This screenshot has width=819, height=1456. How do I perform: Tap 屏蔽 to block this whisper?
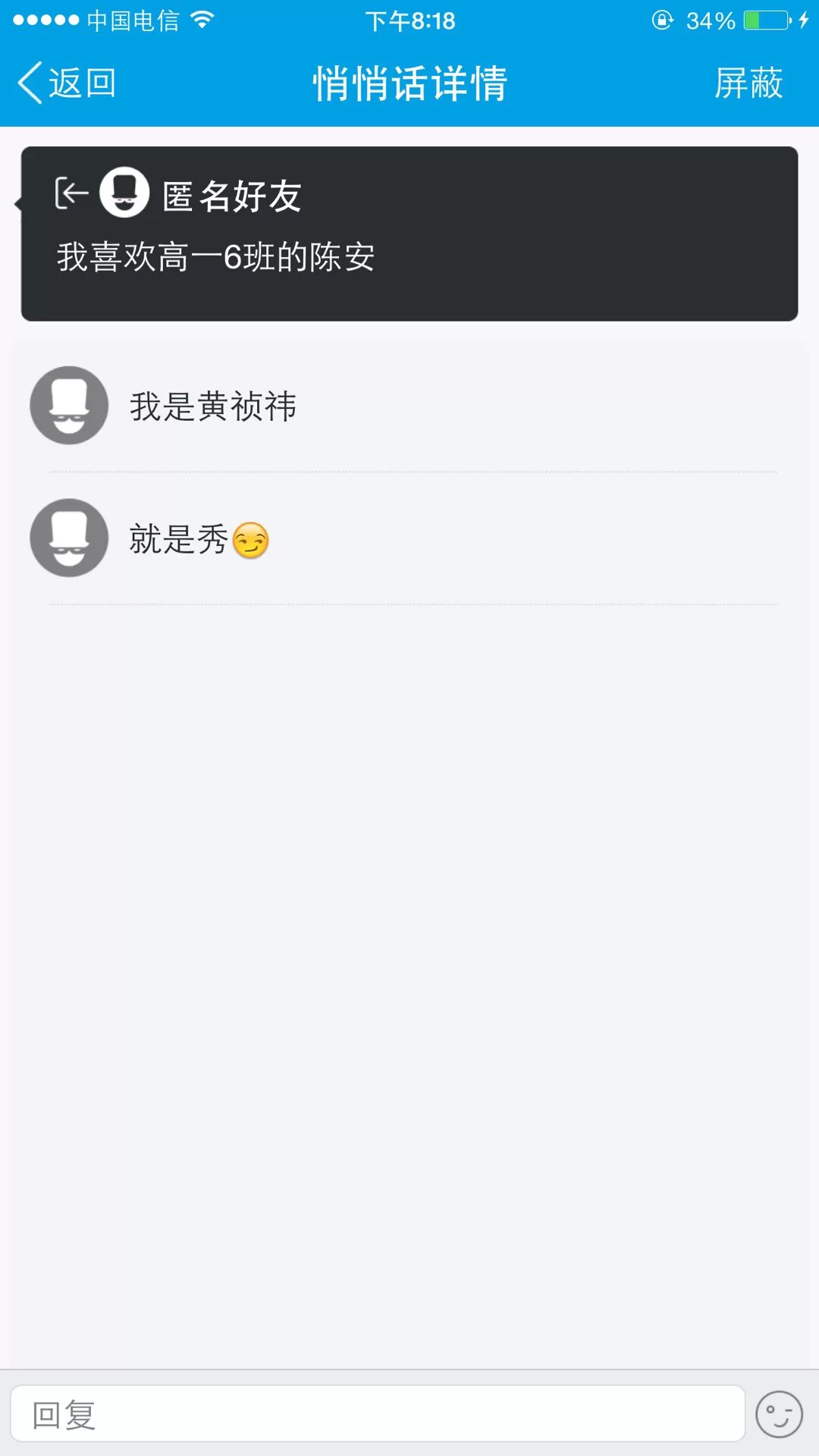coord(748,83)
